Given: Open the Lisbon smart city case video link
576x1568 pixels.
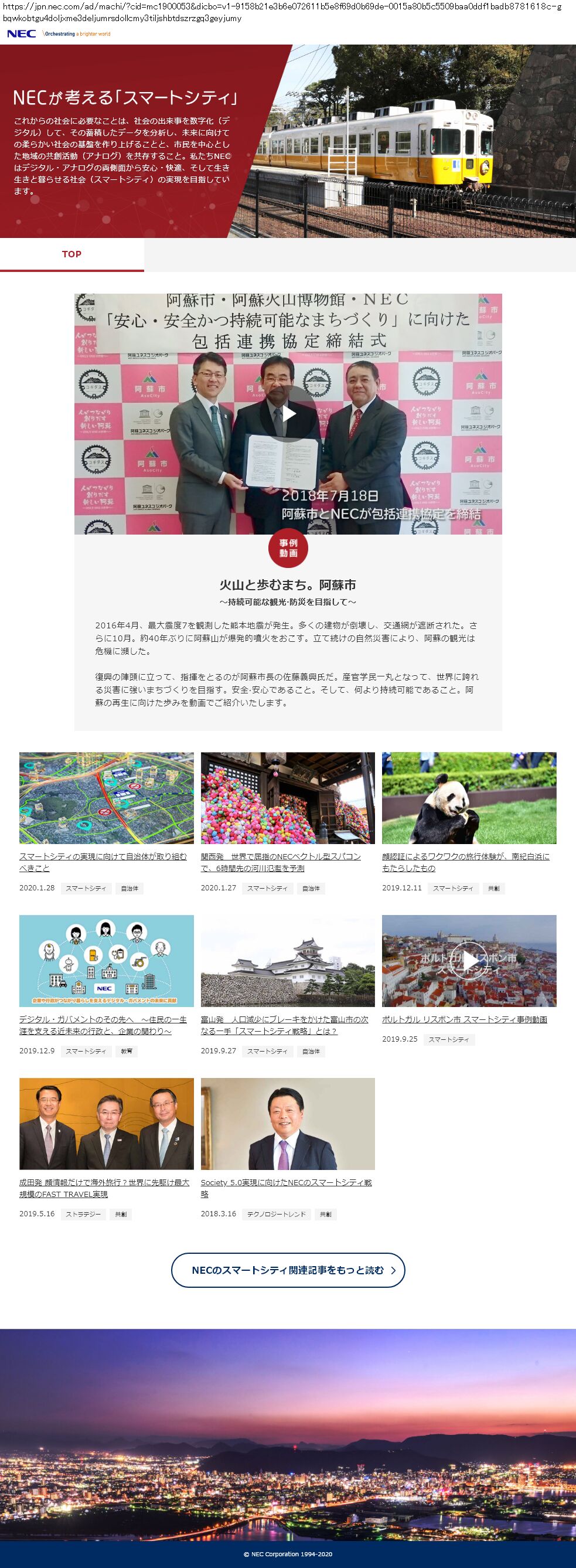Looking at the screenshot, I should (464, 1019).
